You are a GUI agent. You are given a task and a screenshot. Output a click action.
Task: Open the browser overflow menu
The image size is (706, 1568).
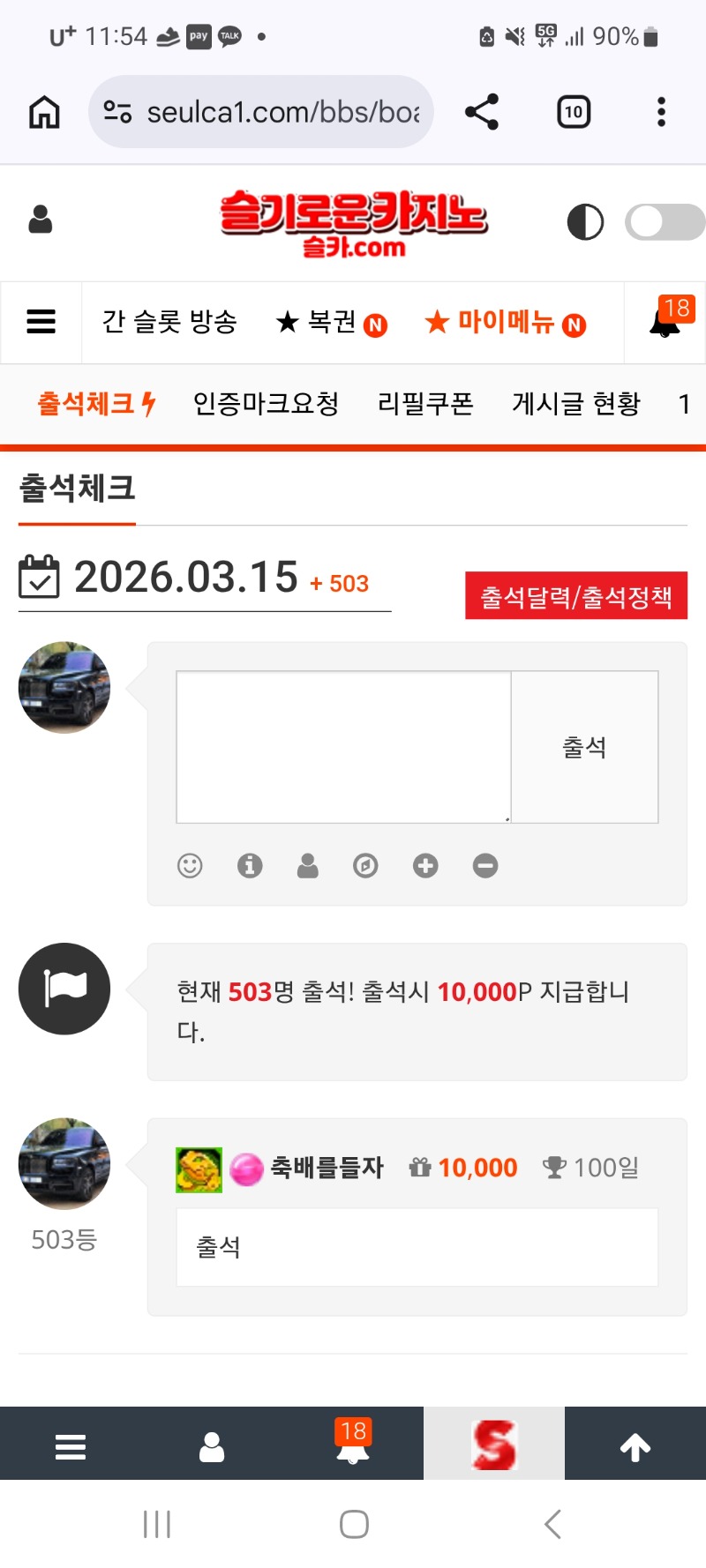pos(661,112)
